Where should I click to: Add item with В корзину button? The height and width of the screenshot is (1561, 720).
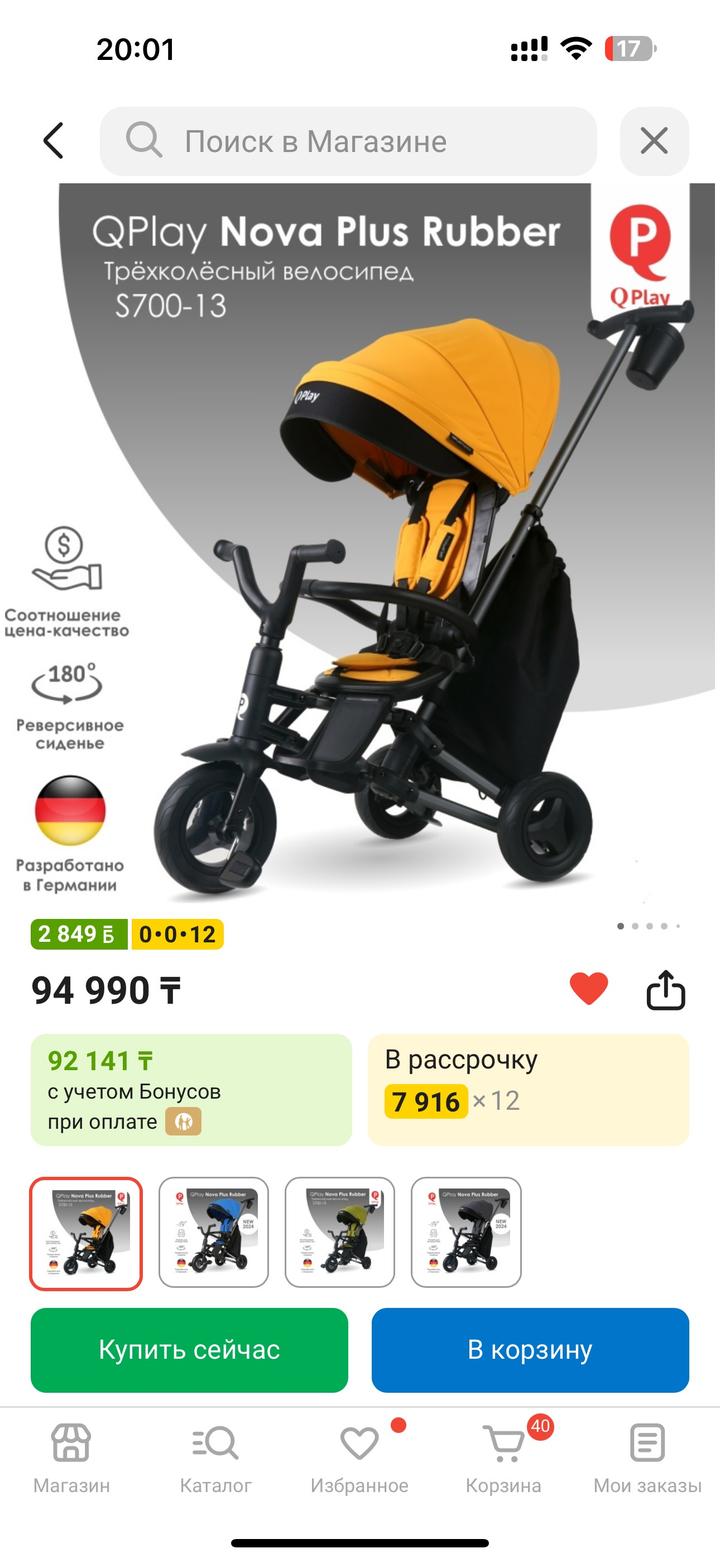[530, 1350]
